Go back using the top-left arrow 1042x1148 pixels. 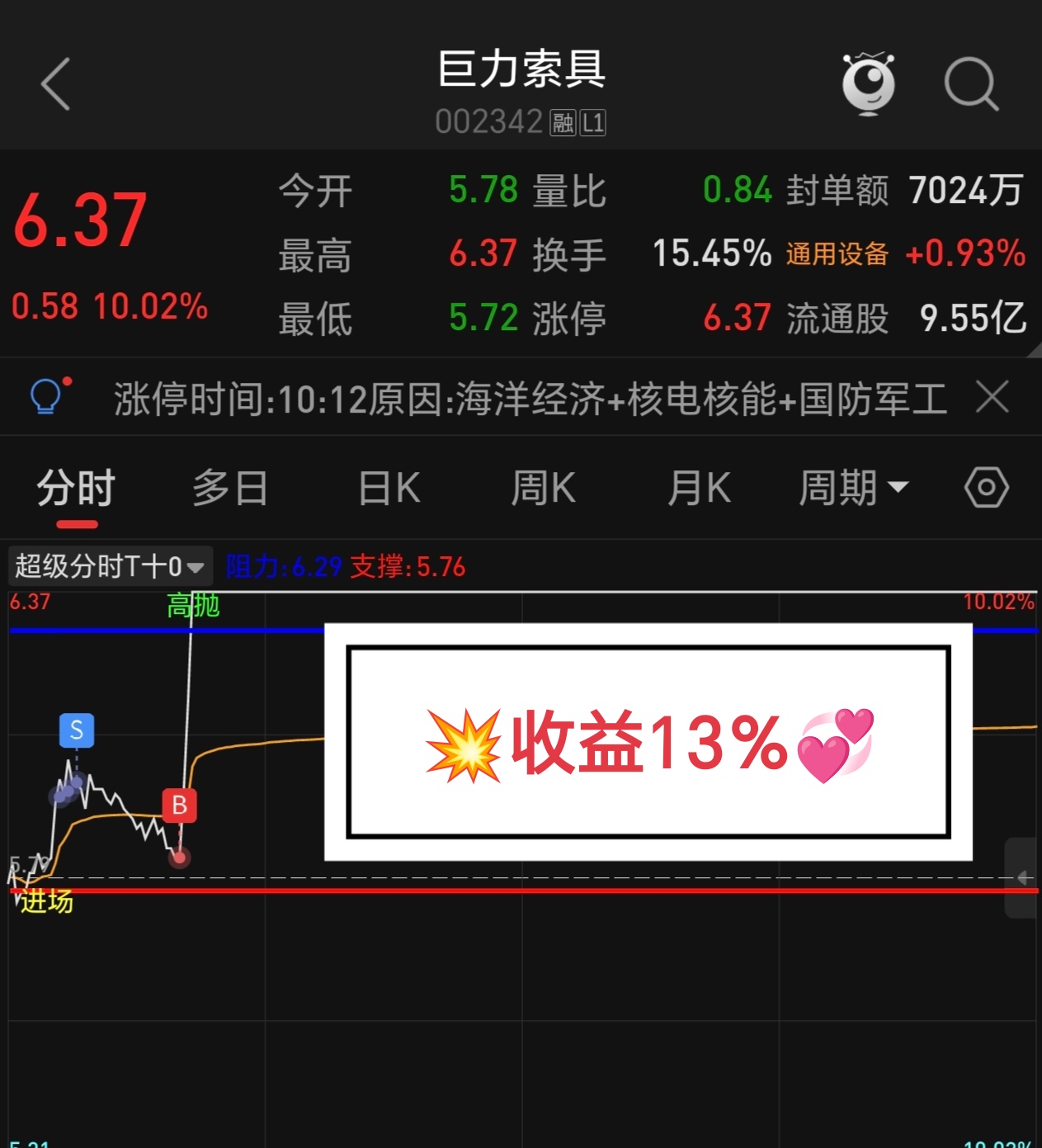pyautogui.click(x=55, y=84)
